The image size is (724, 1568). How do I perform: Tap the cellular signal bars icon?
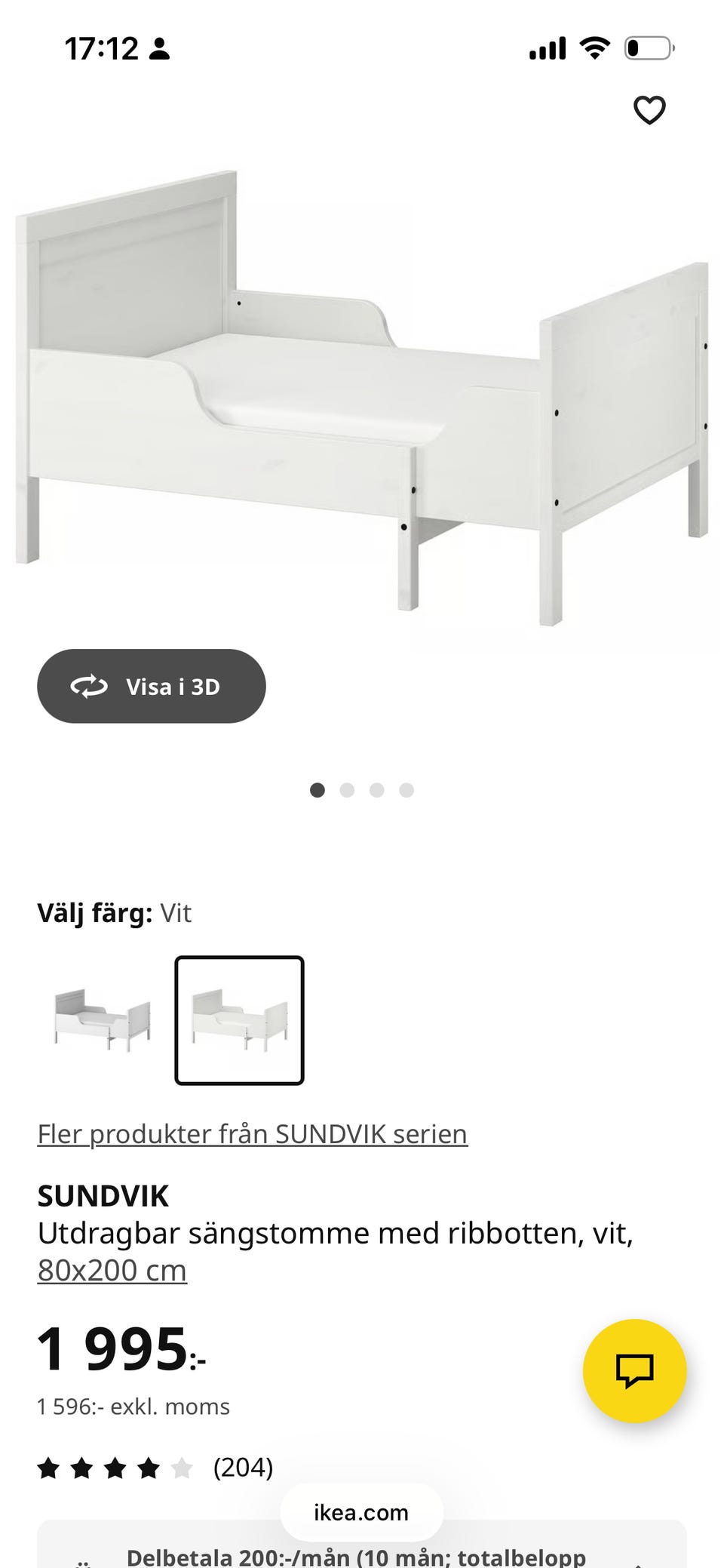click(548, 47)
